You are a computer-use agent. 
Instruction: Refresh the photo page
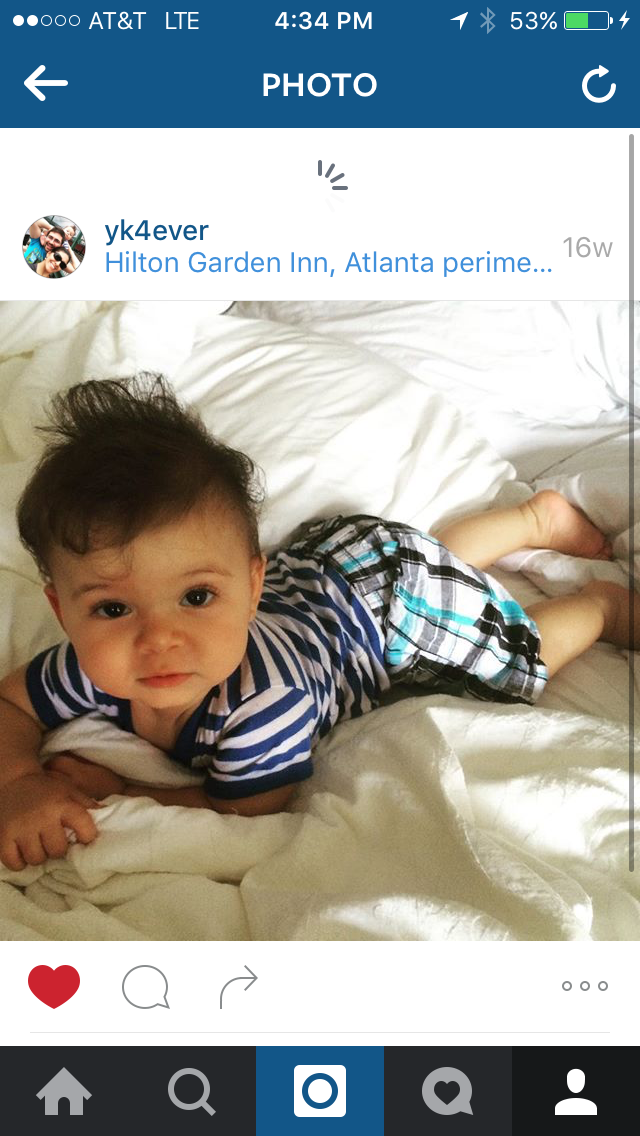598,86
